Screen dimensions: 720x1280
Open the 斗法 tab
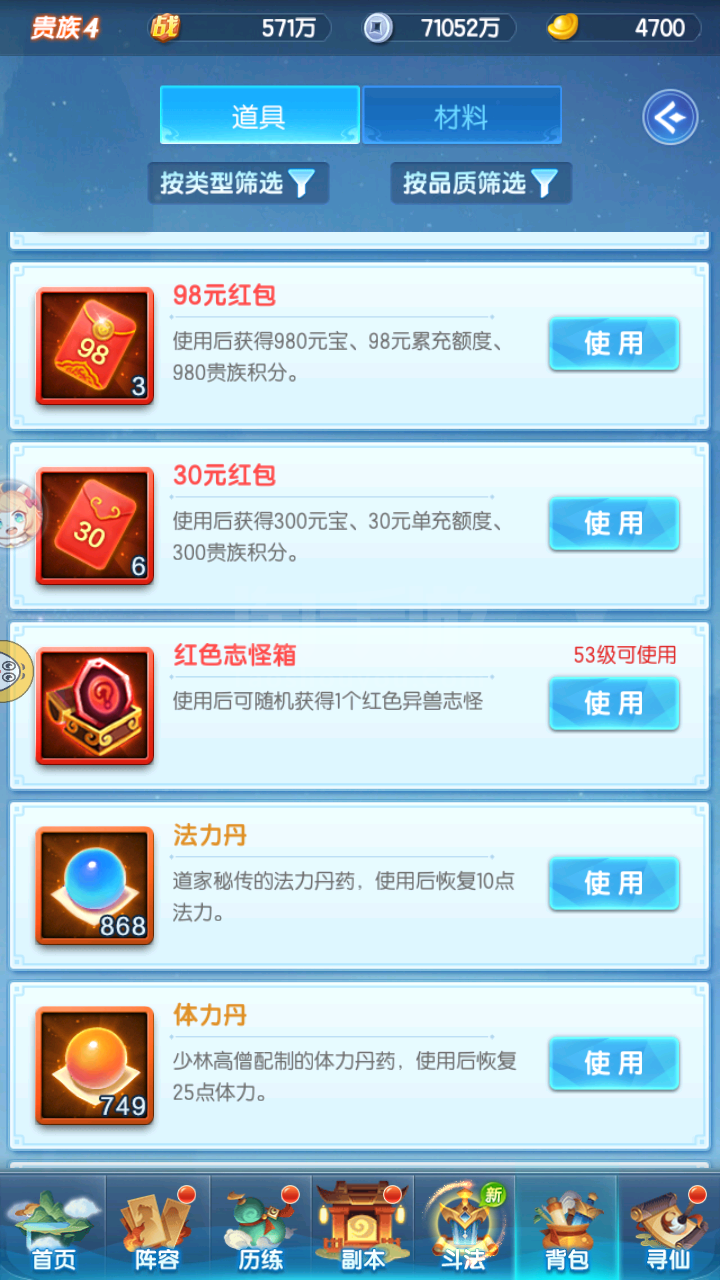pos(464,1228)
